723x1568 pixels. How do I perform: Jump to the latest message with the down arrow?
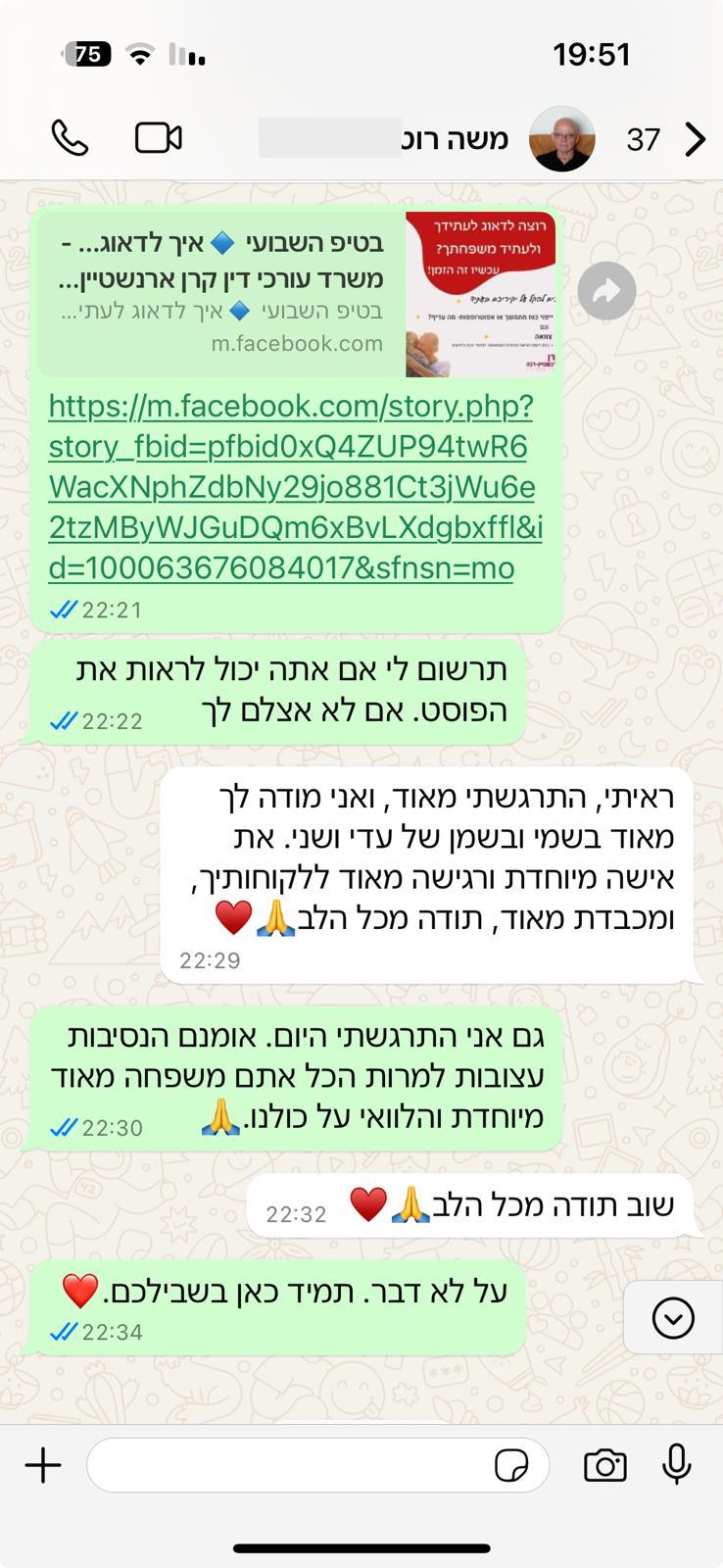pos(673,1318)
